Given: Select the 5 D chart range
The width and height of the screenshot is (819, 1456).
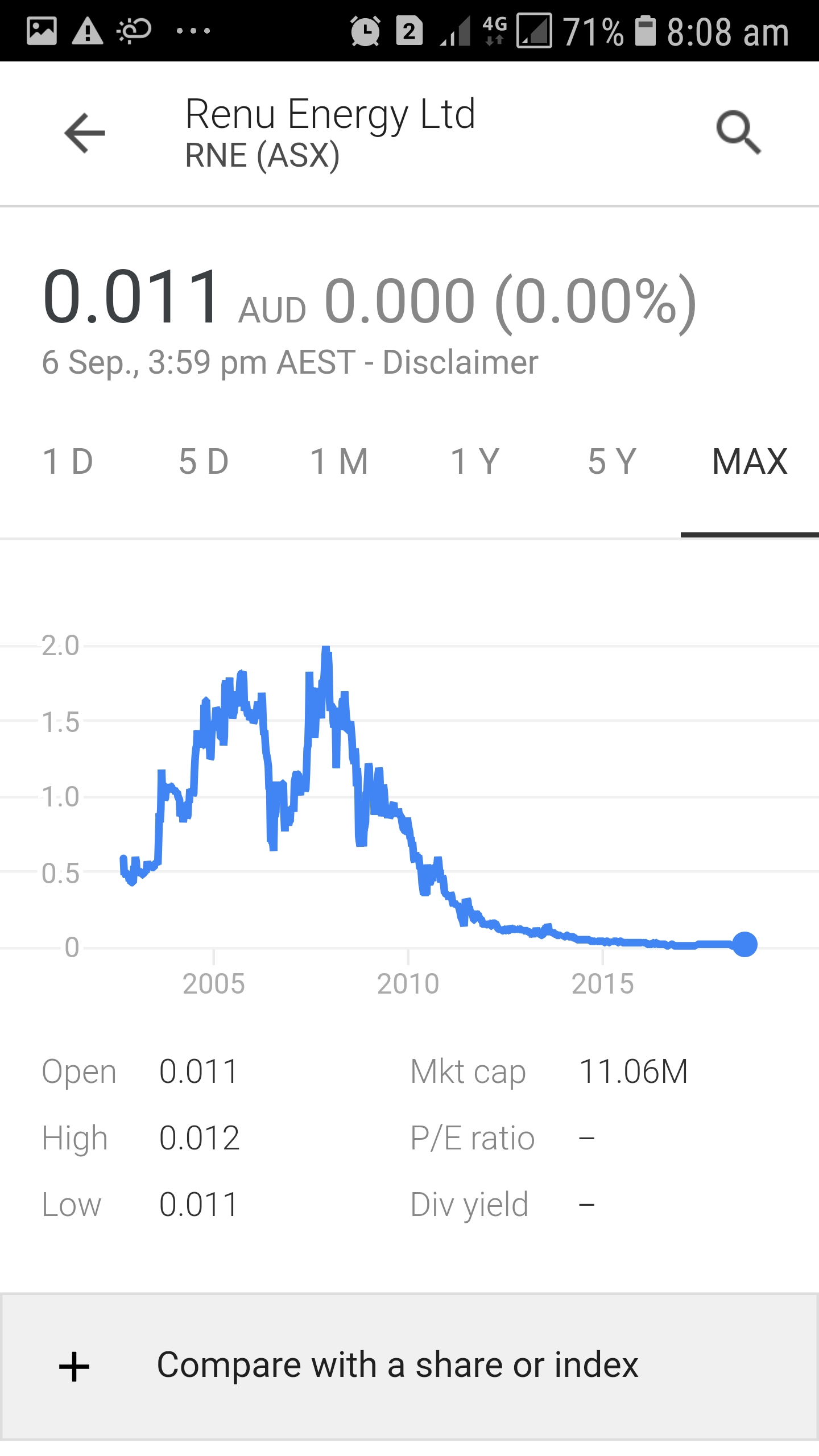Looking at the screenshot, I should click(204, 461).
